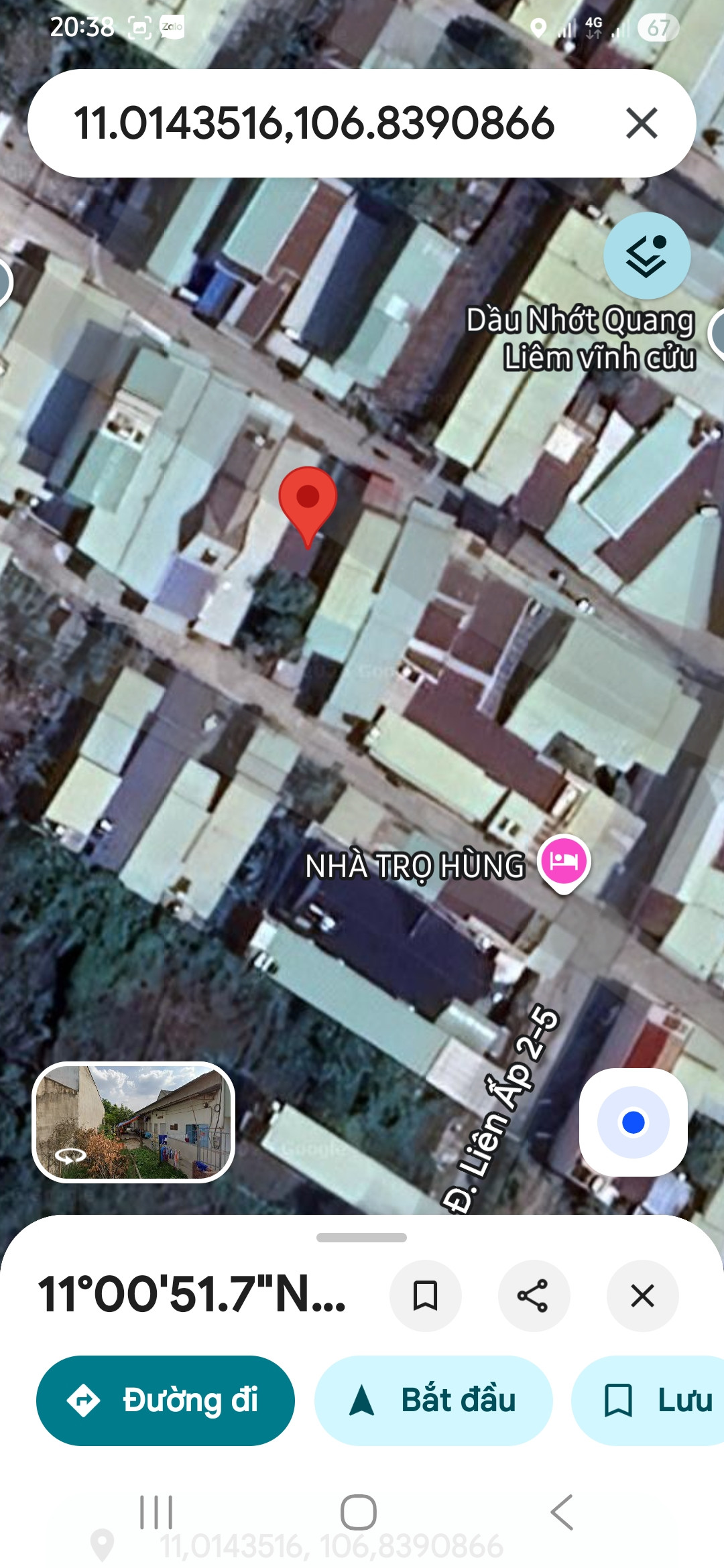Tap the coordinates search field
This screenshot has height=1568, width=724.
point(314,124)
